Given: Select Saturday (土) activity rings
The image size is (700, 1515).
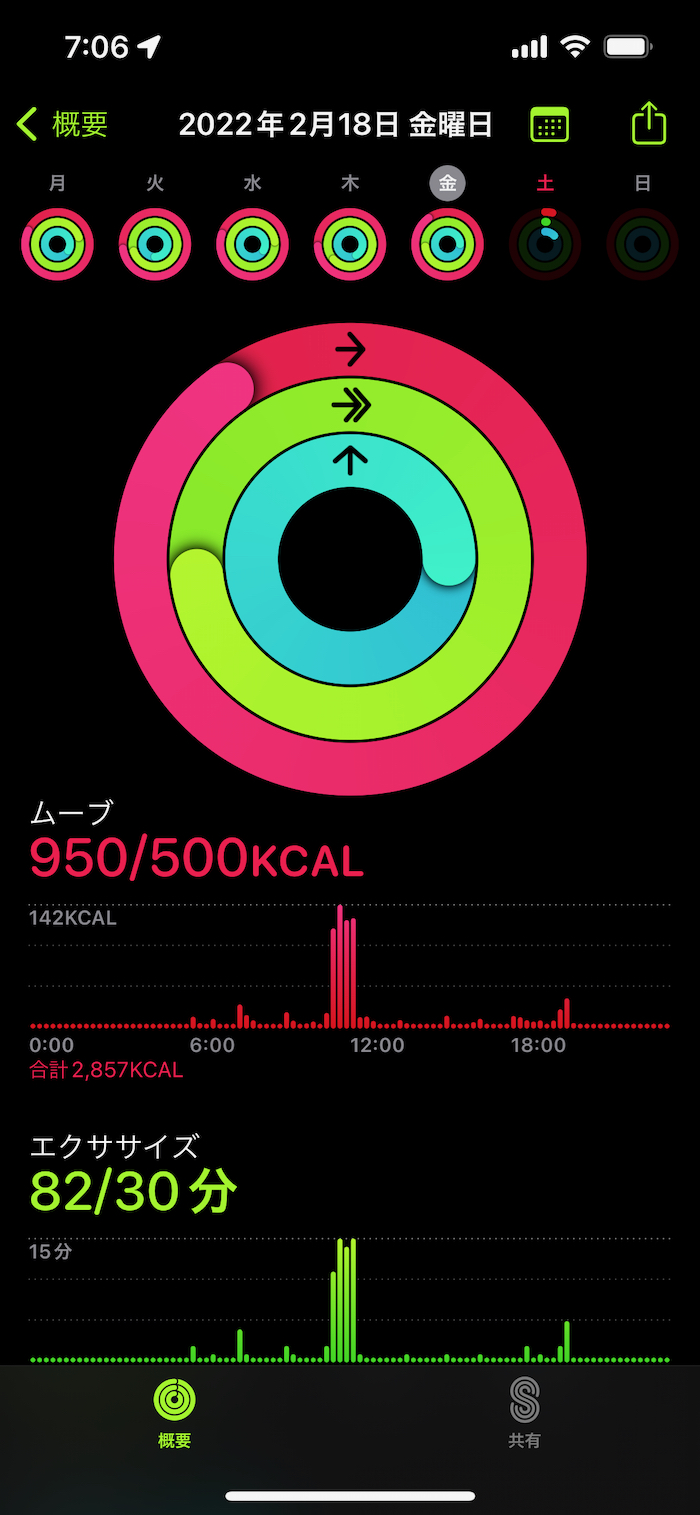Looking at the screenshot, I should (x=545, y=244).
